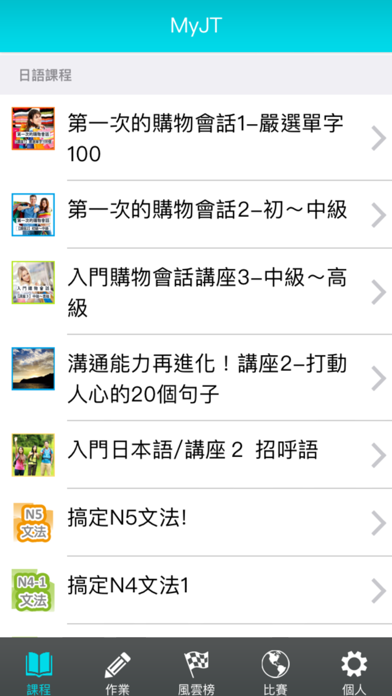Open 第一次的購物會話2–初～中級 course
The image size is (392, 696).
pos(196,214)
